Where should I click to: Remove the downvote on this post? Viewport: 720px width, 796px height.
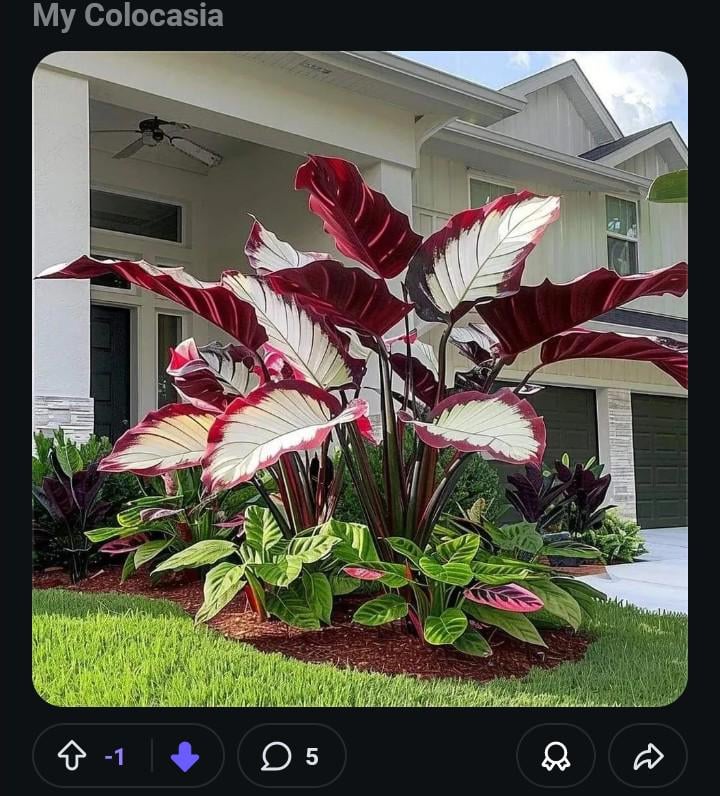point(185,757)
